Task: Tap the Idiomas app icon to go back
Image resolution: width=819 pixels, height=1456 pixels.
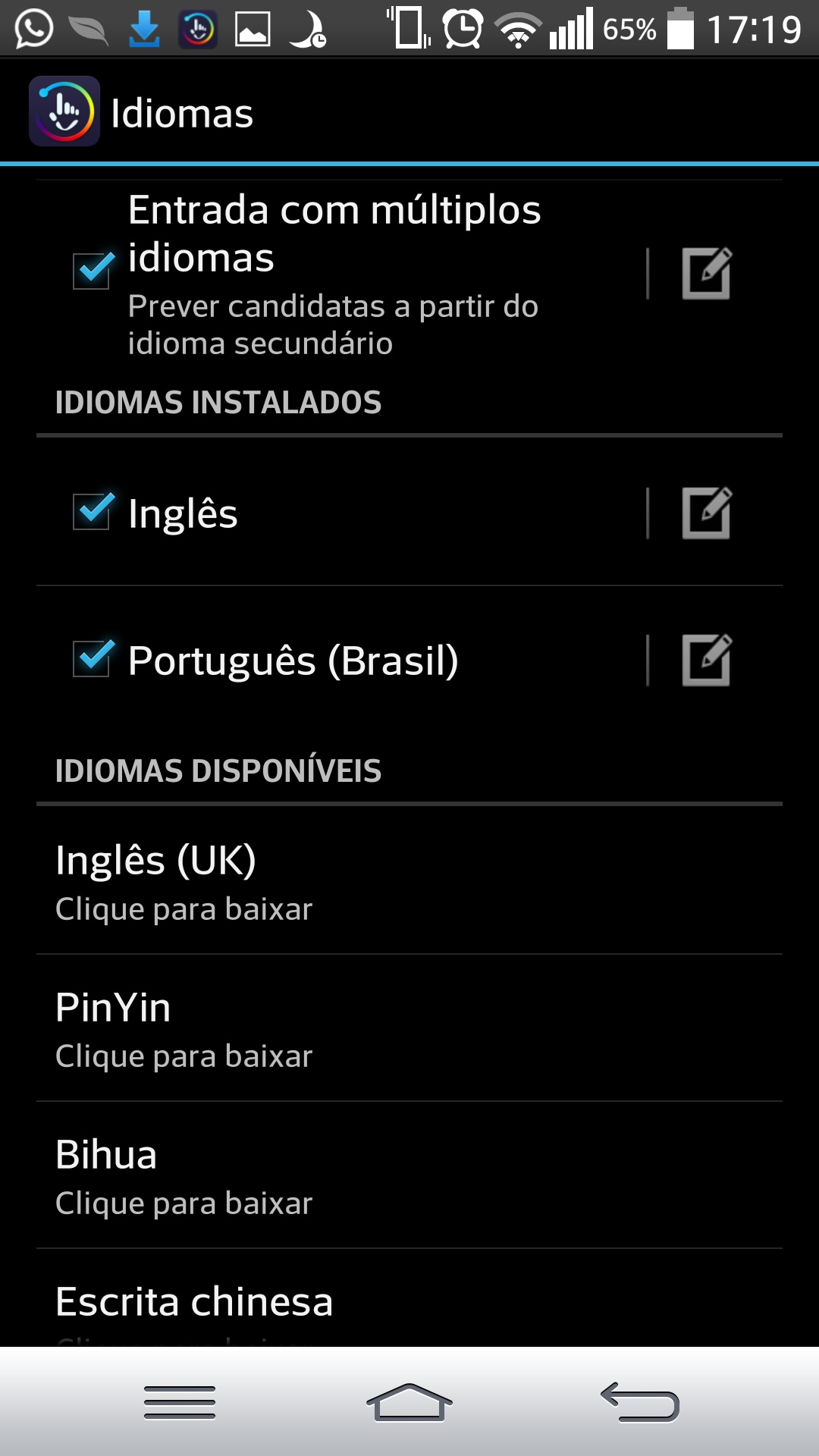Action: pyautogui.click(x=64, y=111)
